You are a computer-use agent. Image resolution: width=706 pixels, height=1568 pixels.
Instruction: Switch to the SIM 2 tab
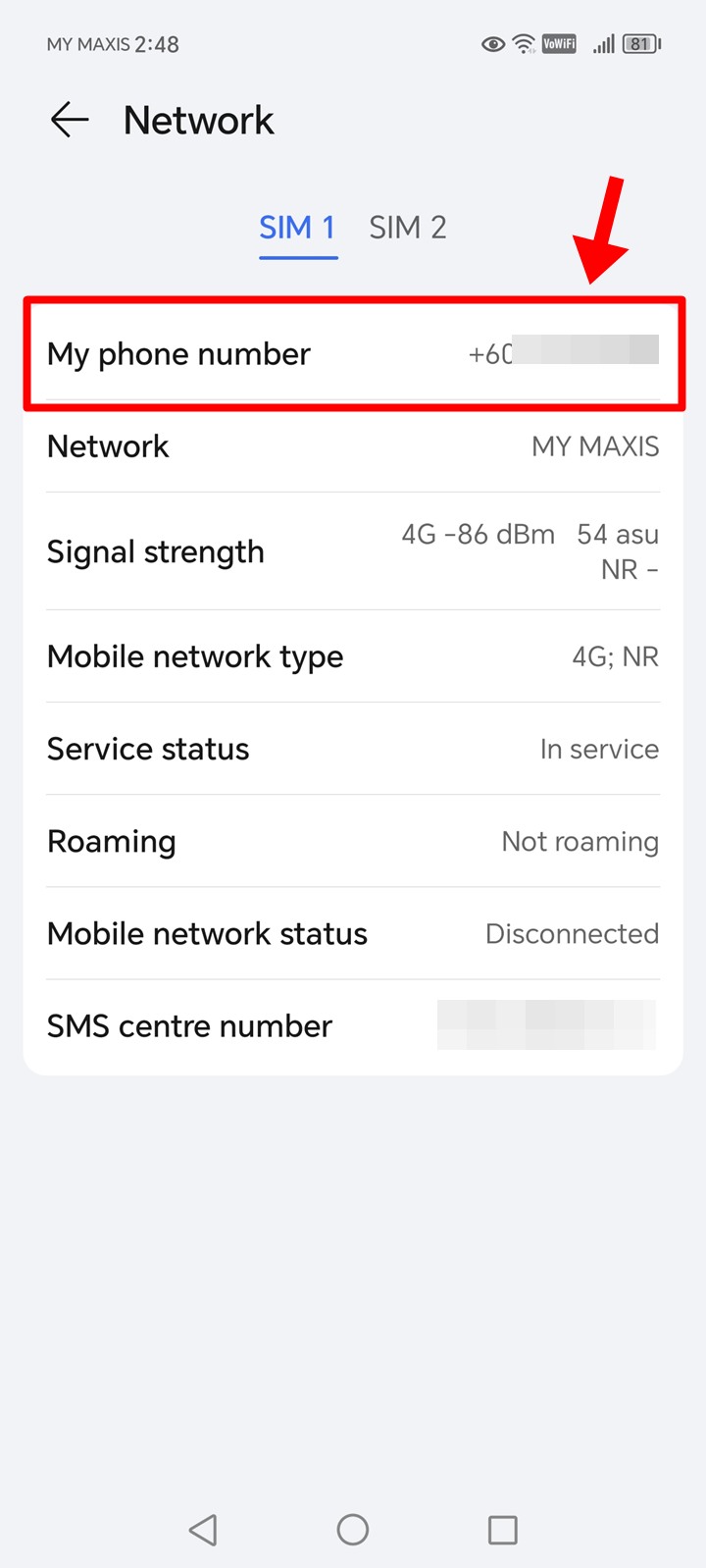click(x=408, y=228)
